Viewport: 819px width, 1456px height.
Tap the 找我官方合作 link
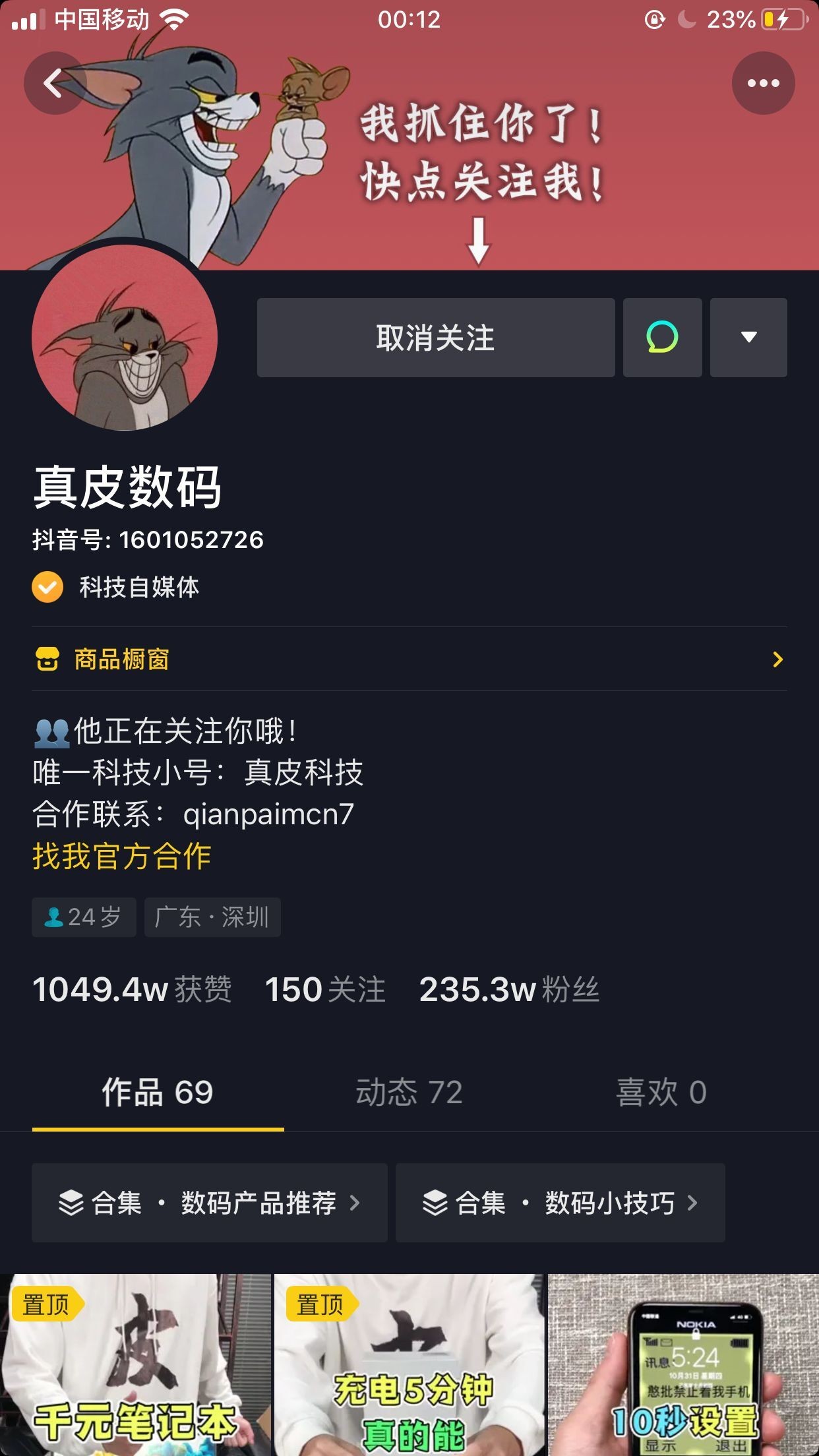122,856
